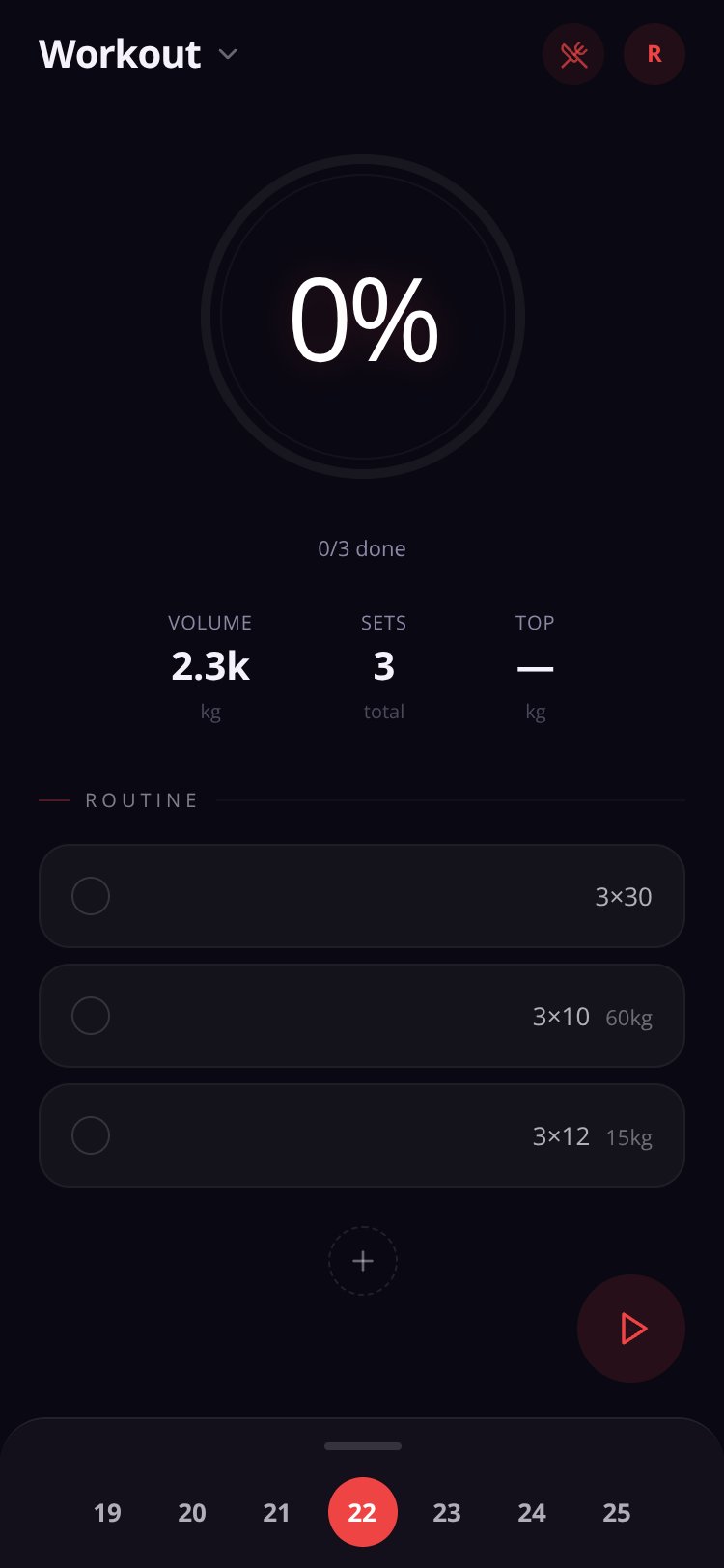Select day 19
Viewport: 724px width, 1568px height.
107,1512
